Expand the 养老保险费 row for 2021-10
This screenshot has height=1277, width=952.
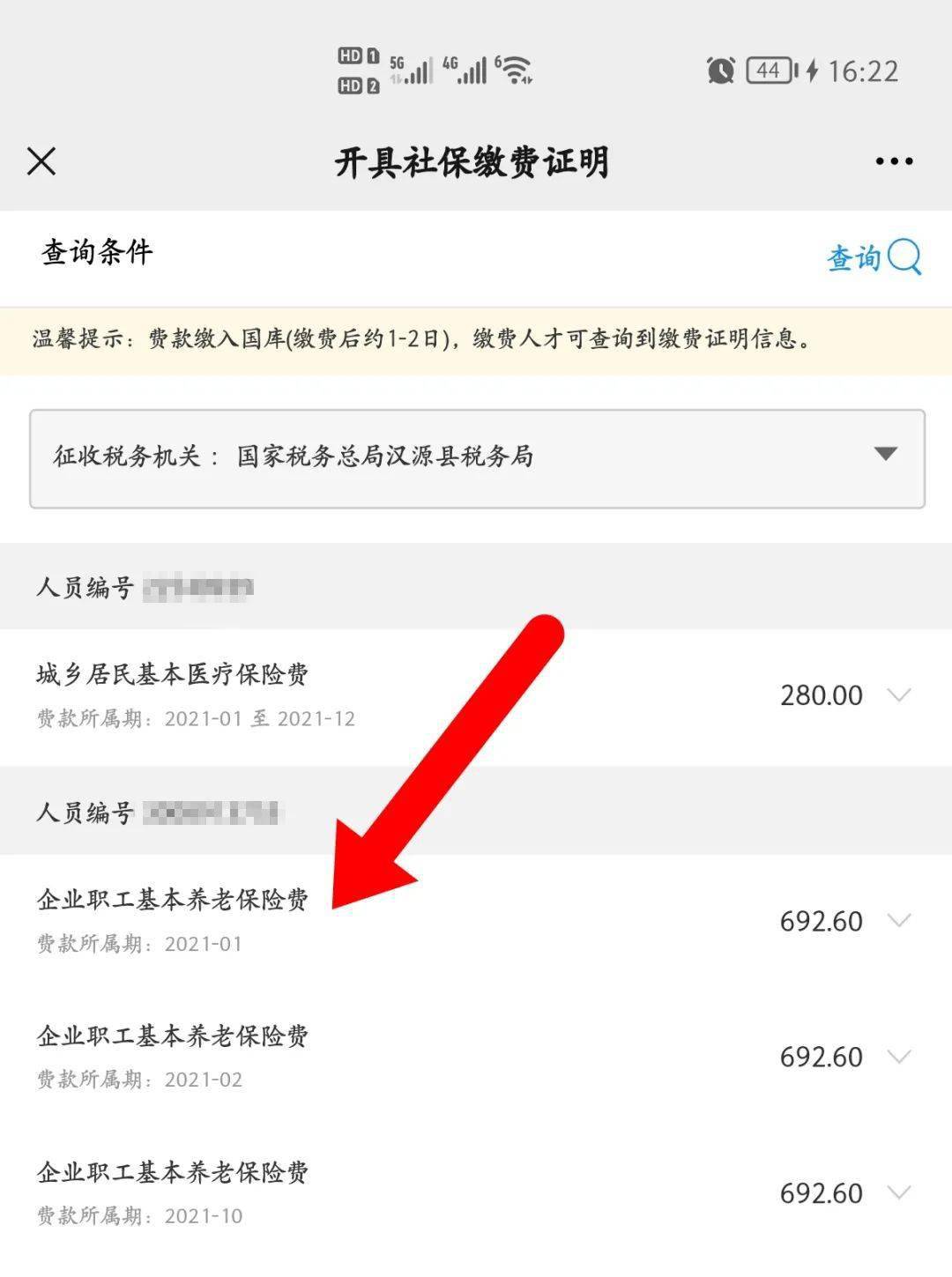[x=898, y=1193]
